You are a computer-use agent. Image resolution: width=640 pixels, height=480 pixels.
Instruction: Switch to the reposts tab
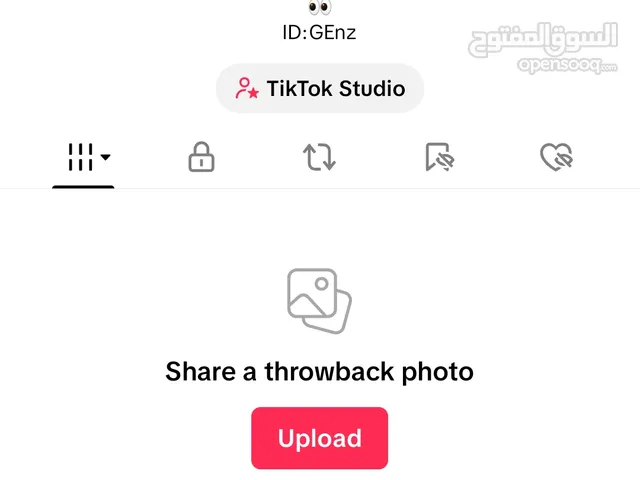319,157
